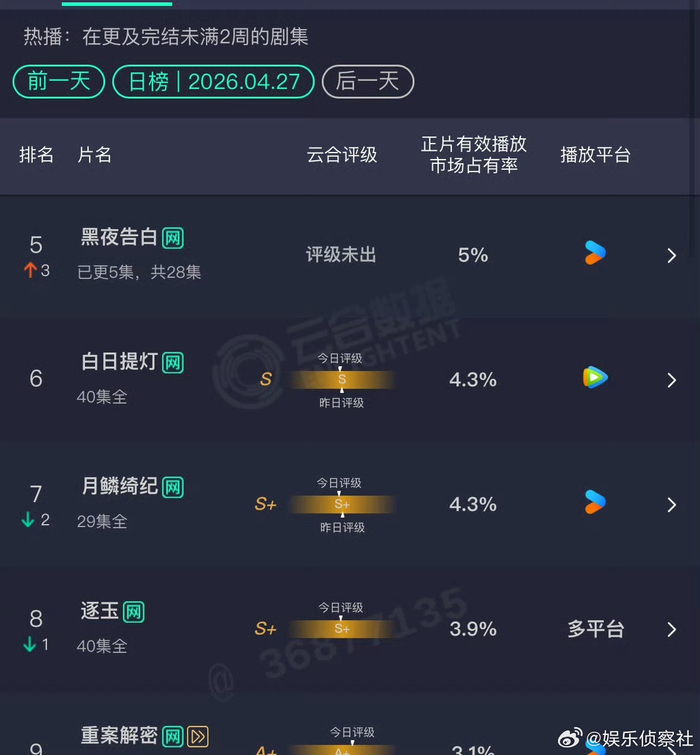
Task: View the 逐玉 ranking entry
Action: [x=671, y=629]
